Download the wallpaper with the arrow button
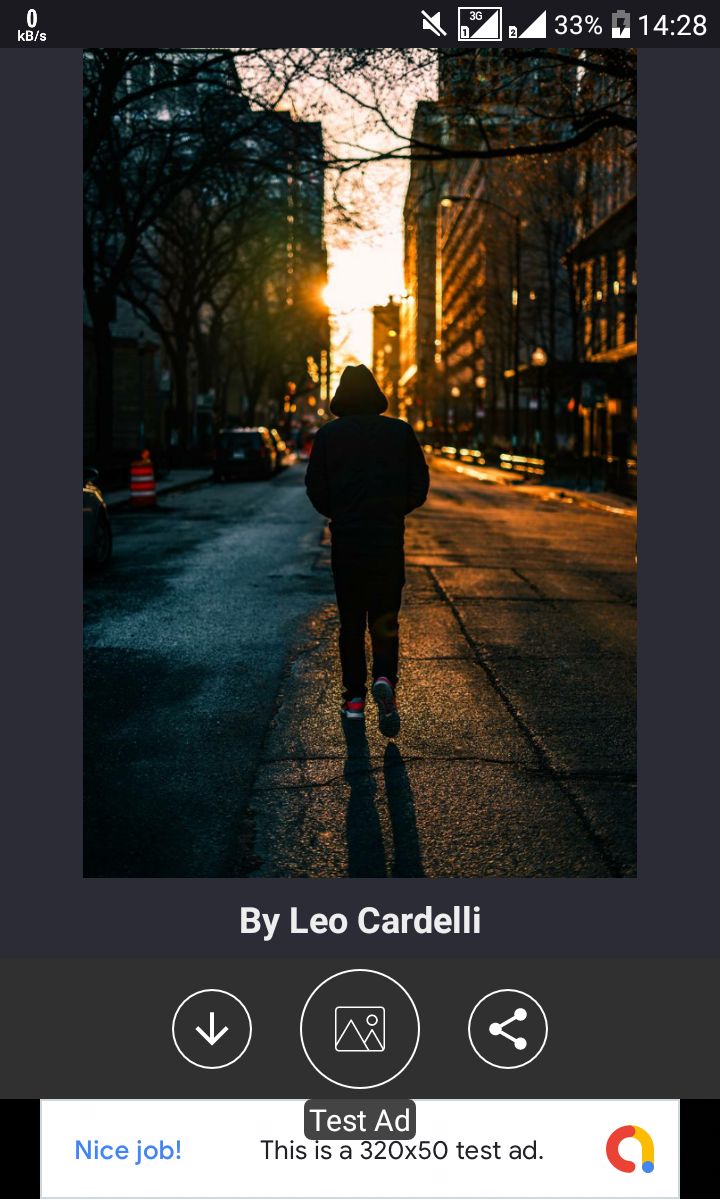Viewport: 720px width, 1199px height. (212, 1028)
